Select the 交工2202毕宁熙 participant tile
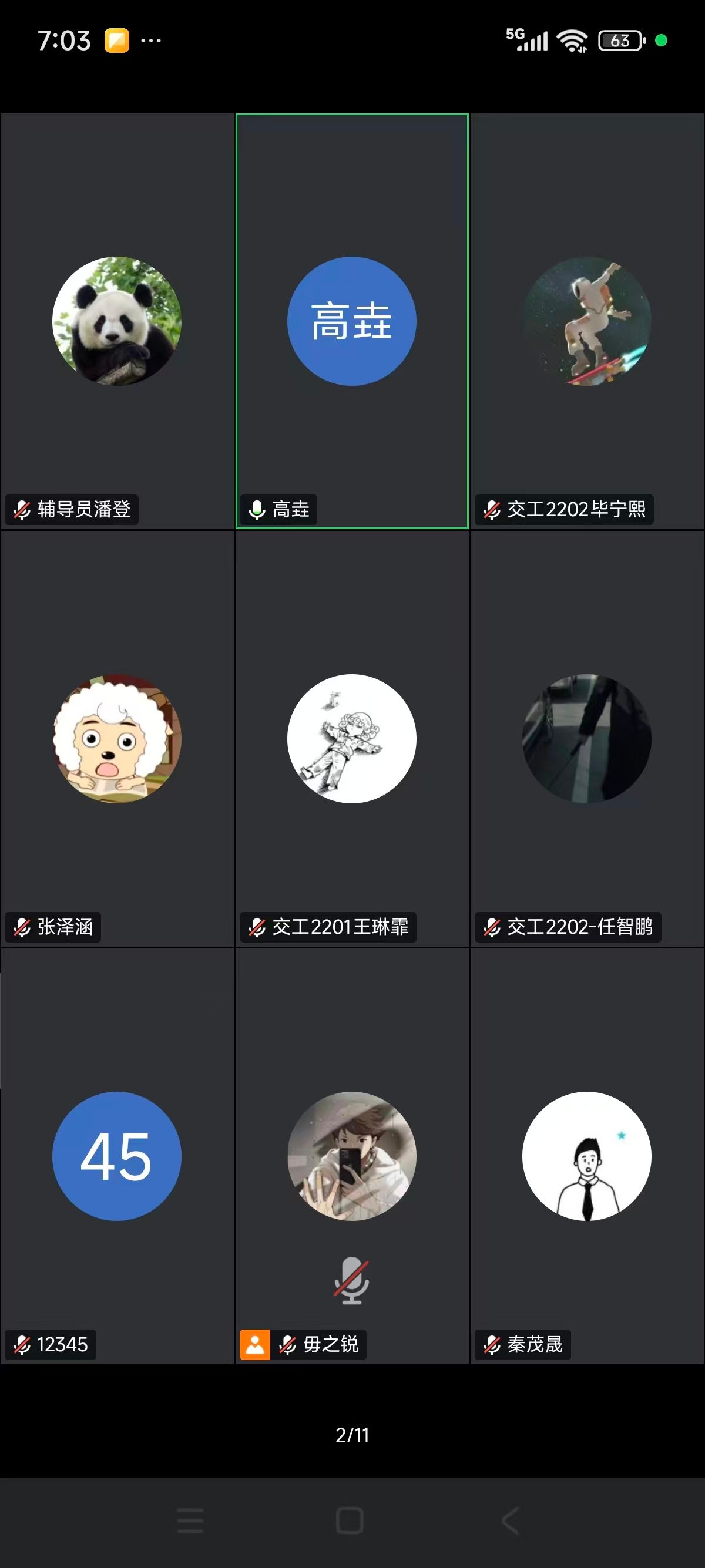 pos(587,321)
